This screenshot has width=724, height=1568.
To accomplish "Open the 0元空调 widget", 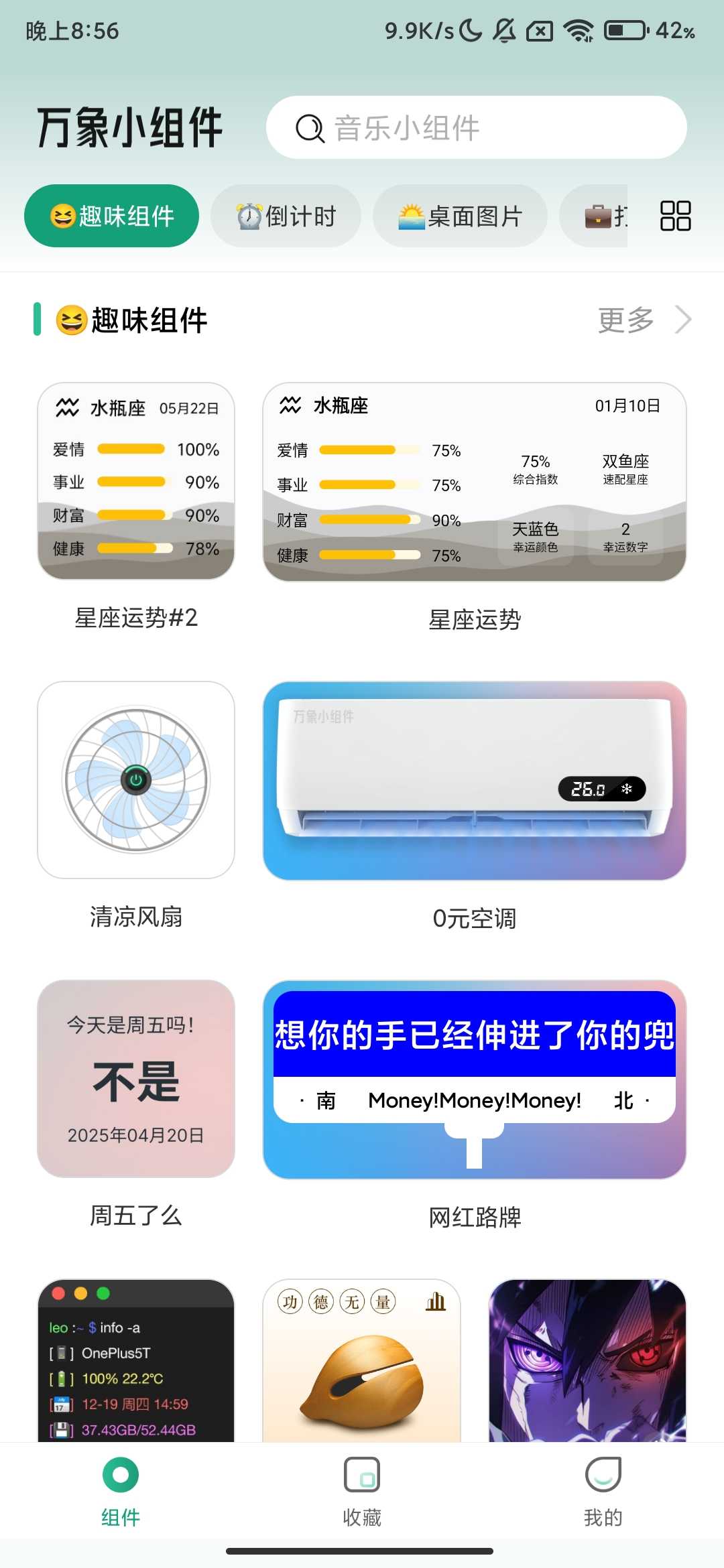I will pos(475,781).
